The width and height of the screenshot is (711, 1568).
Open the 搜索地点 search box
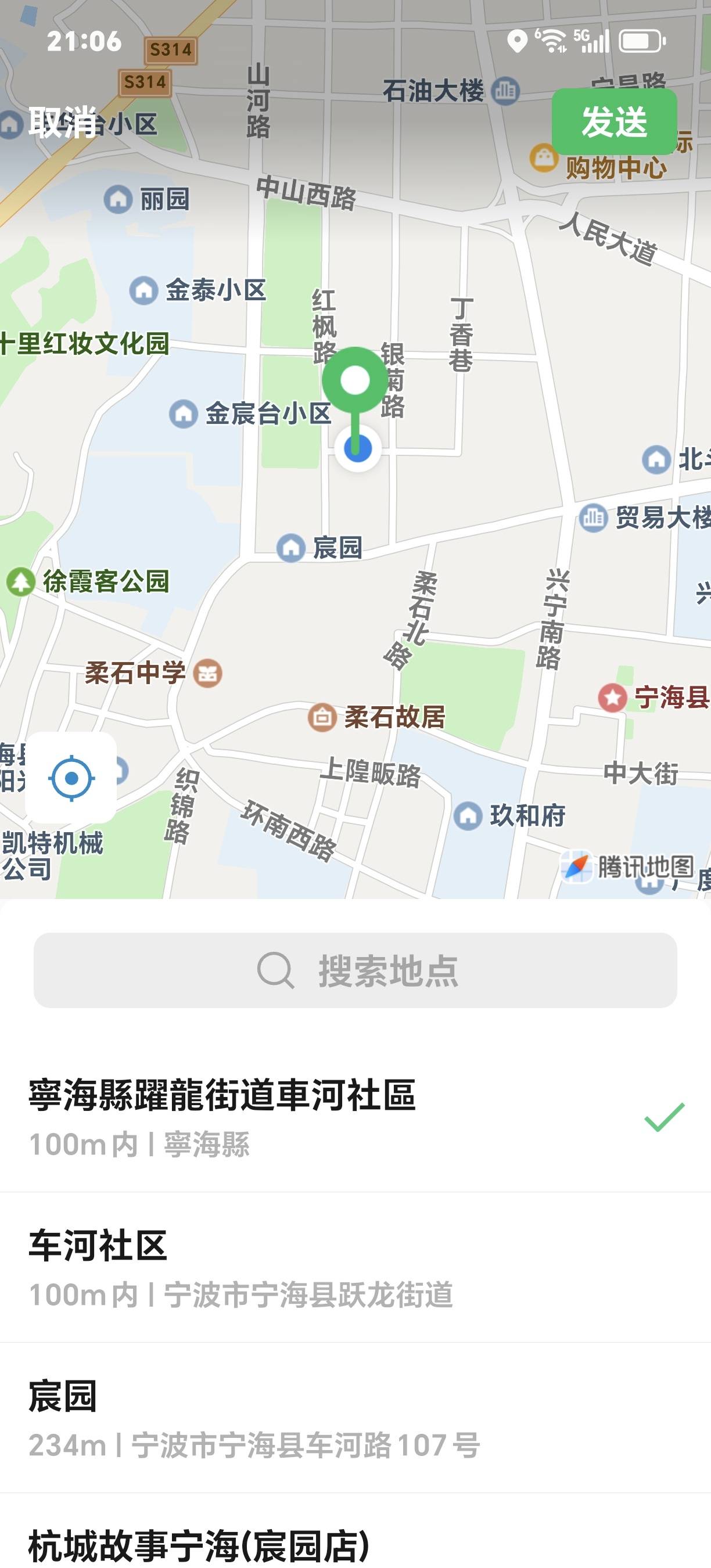click(355, 970)
